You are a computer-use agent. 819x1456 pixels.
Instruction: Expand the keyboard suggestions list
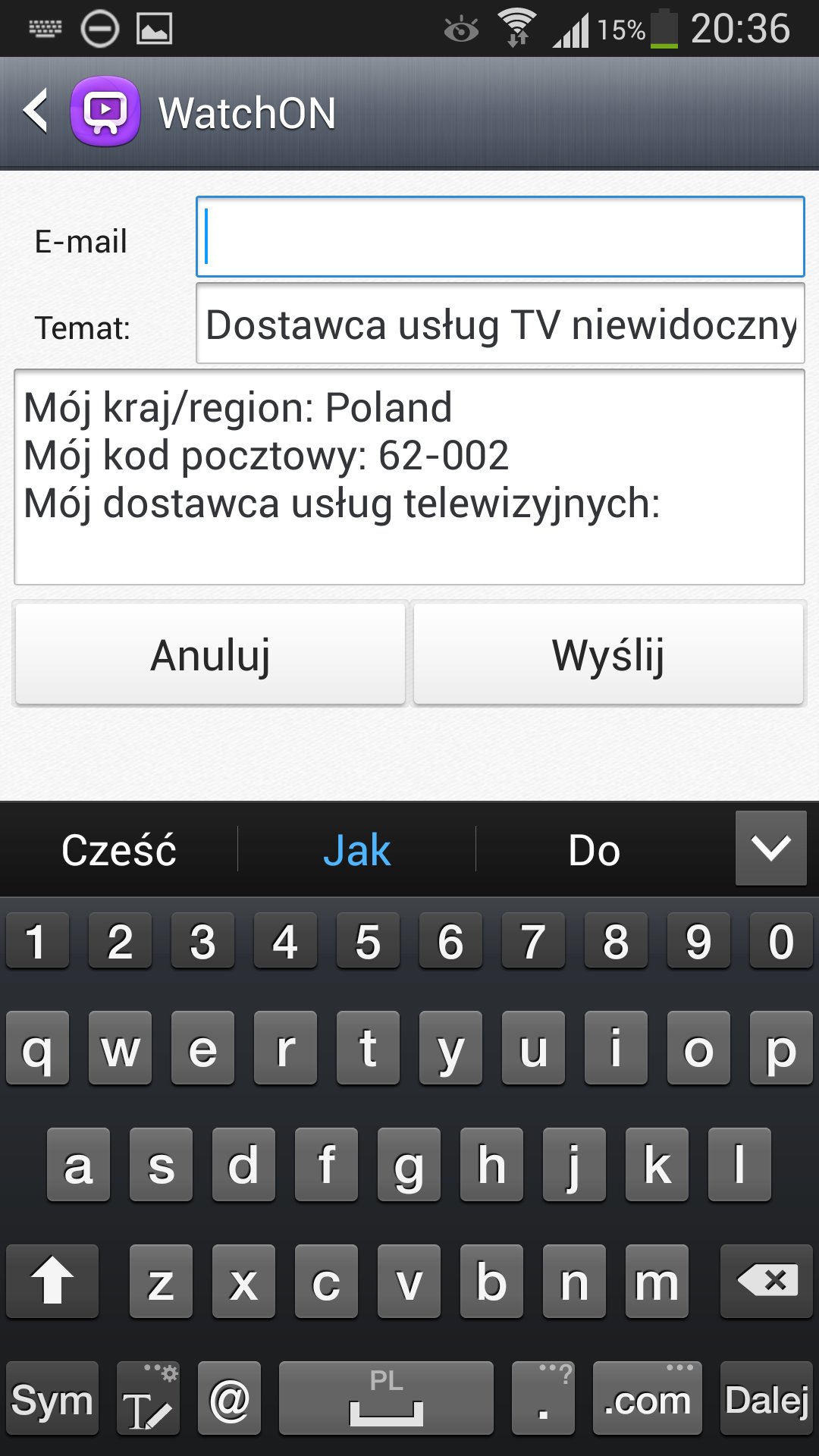point(770,848)
